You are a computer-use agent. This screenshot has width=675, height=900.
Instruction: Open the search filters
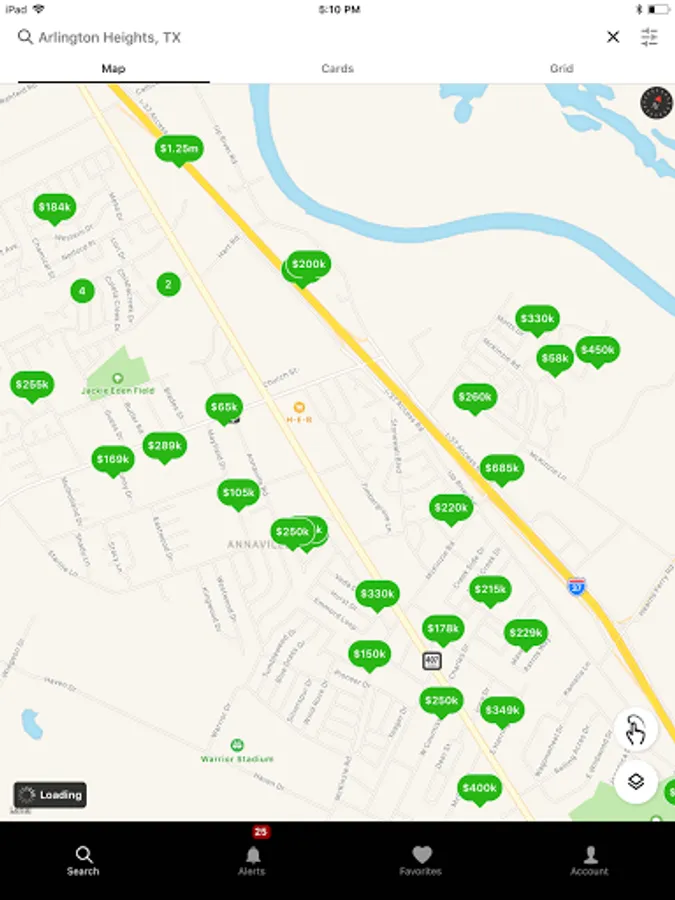click(x=650, y=37)
